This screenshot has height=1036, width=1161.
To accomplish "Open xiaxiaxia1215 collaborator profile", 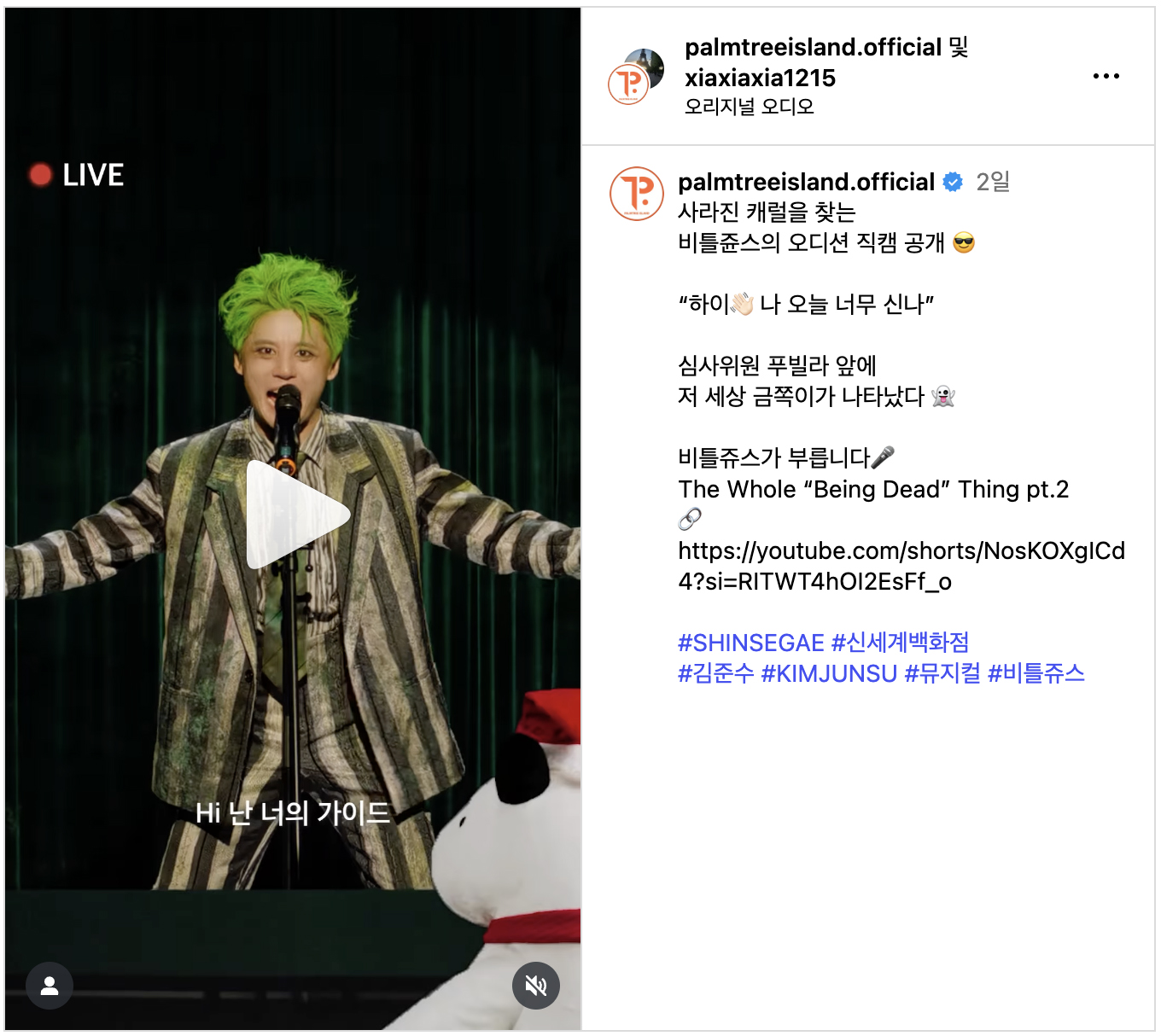I will 760,78.
